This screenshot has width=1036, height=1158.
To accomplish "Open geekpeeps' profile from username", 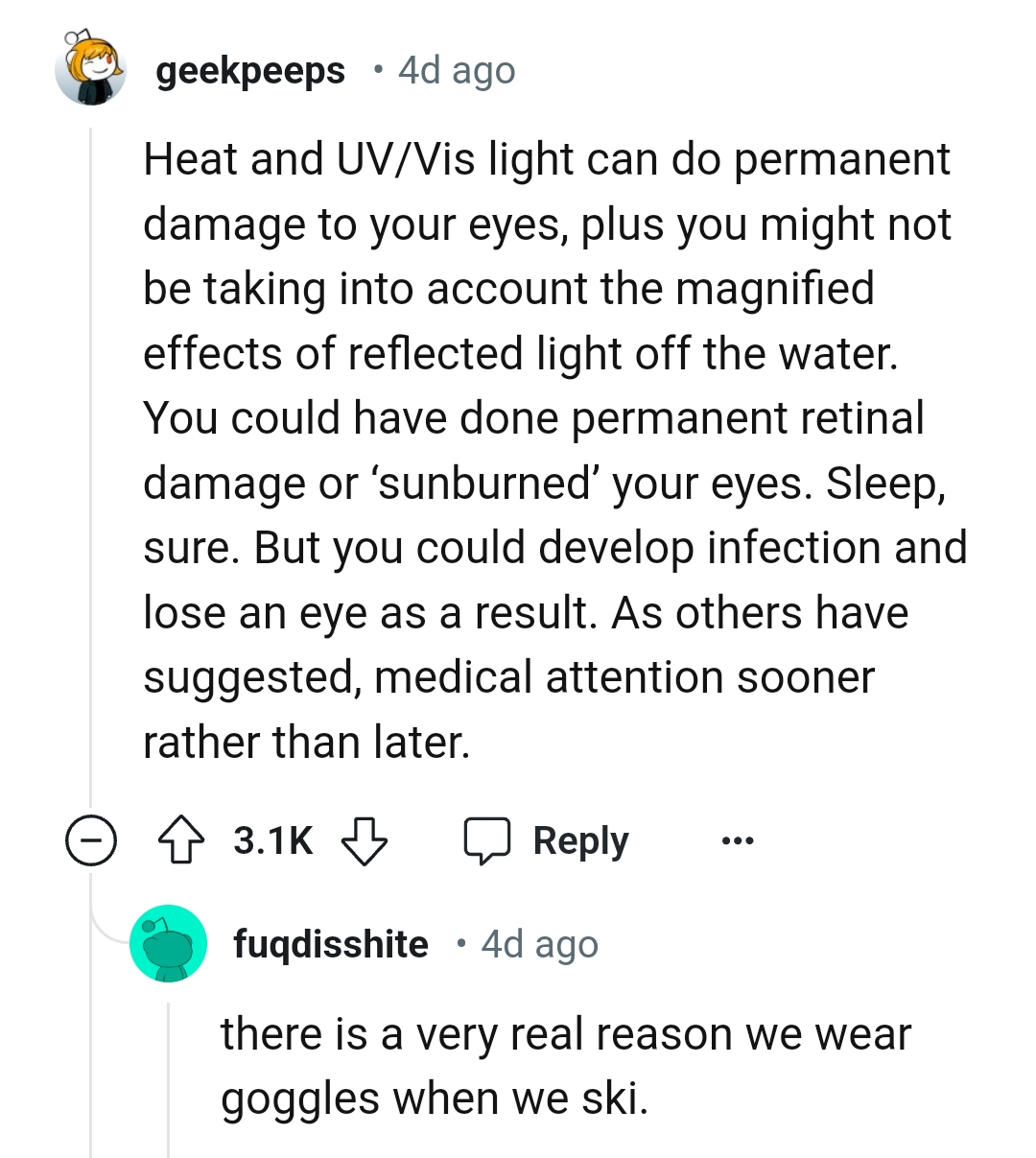I will tap(250, 71).
